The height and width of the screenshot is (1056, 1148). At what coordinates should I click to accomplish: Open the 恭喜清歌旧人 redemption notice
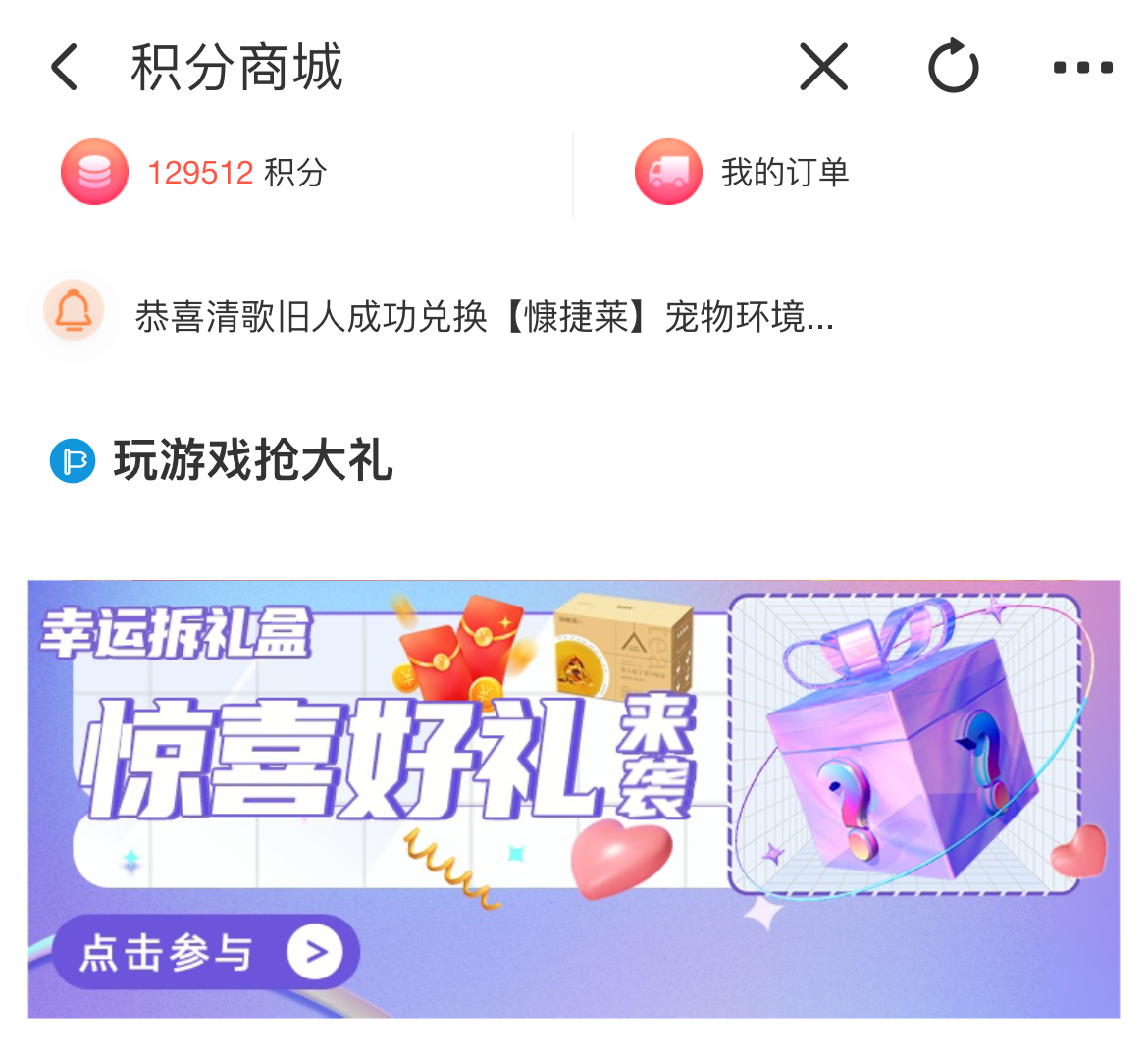point(483,316)
